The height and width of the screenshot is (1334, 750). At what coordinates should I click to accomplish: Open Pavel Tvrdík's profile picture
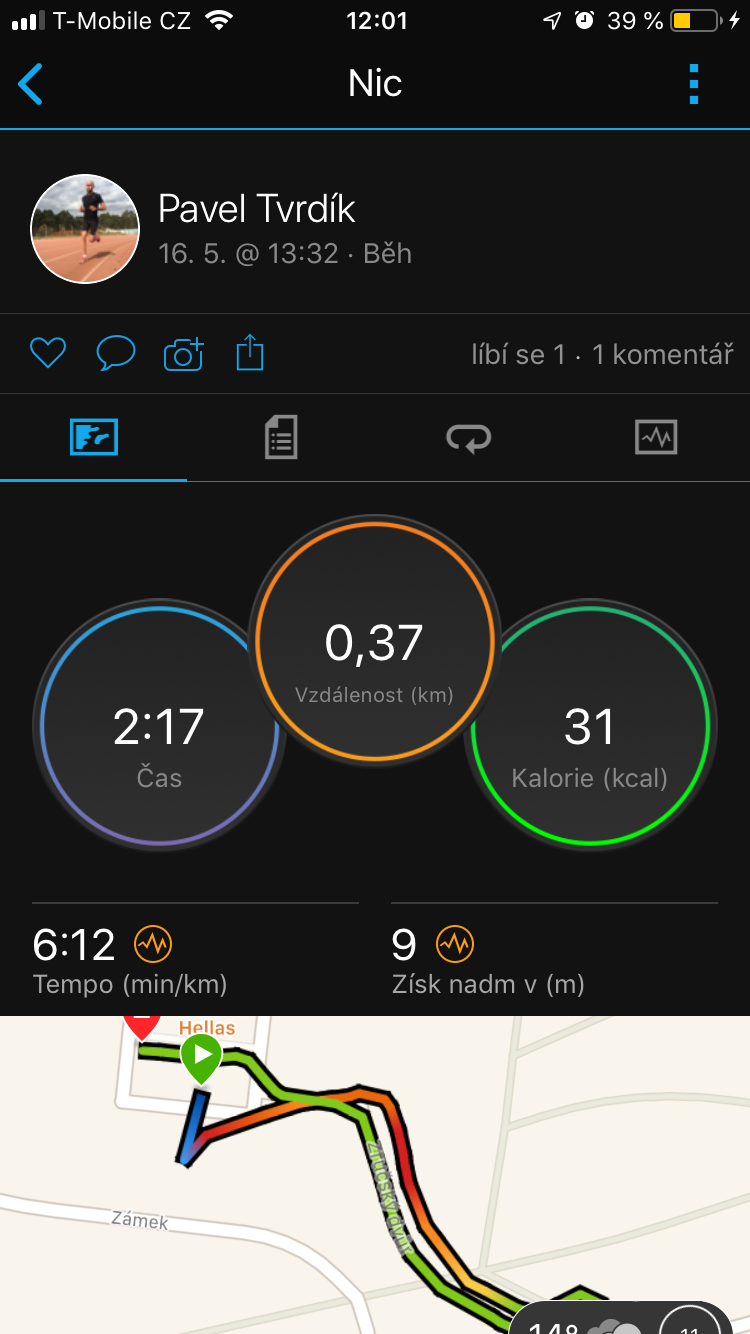pos(85,229)
